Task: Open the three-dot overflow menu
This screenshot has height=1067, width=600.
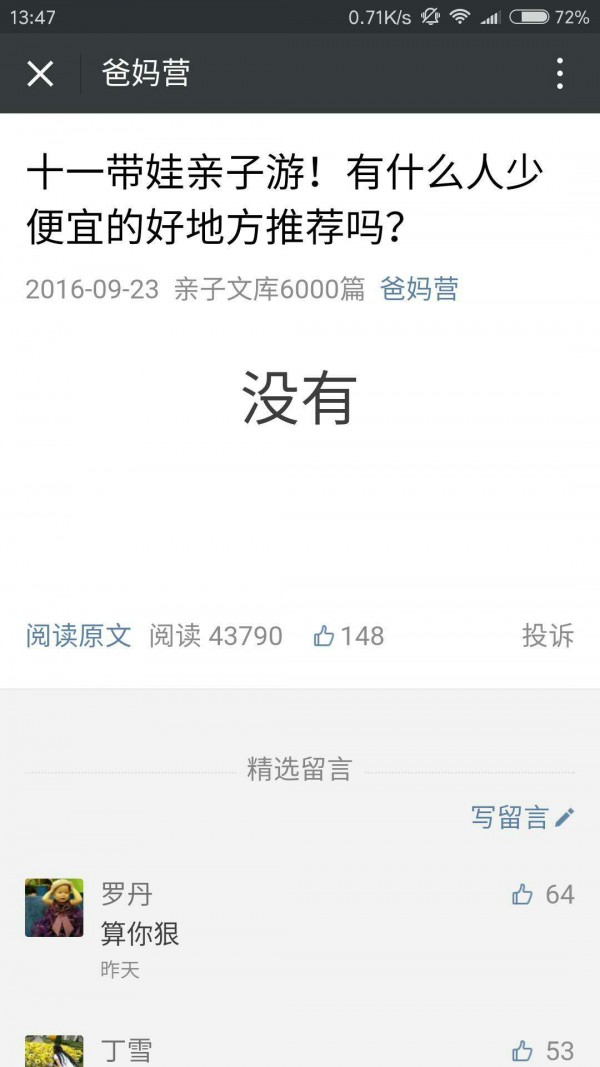Action: click(x=559, y=74)
